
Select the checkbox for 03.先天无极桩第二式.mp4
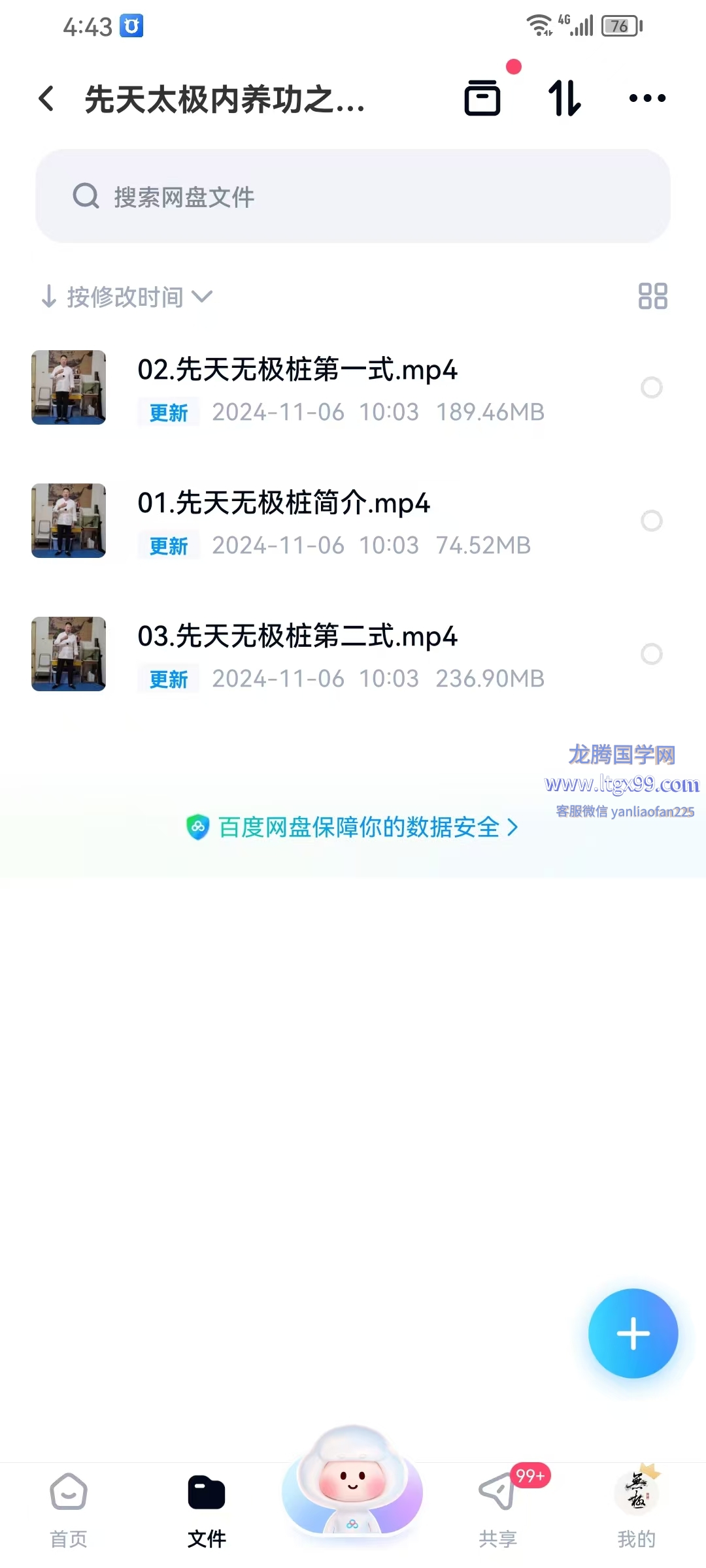pyautogui.click(x=651, y=654)
